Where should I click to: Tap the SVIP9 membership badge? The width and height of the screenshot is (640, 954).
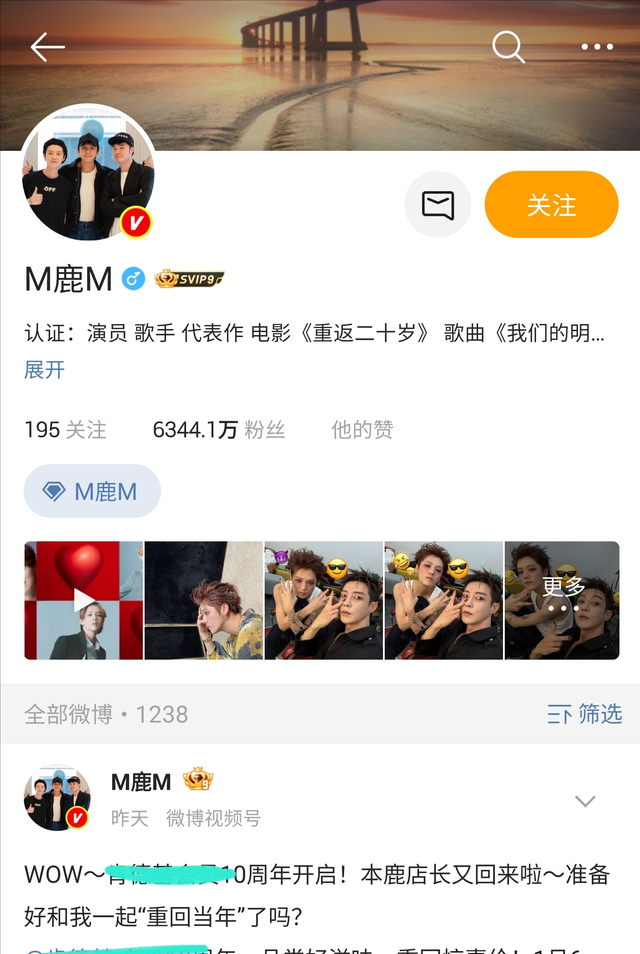(189, 279)
